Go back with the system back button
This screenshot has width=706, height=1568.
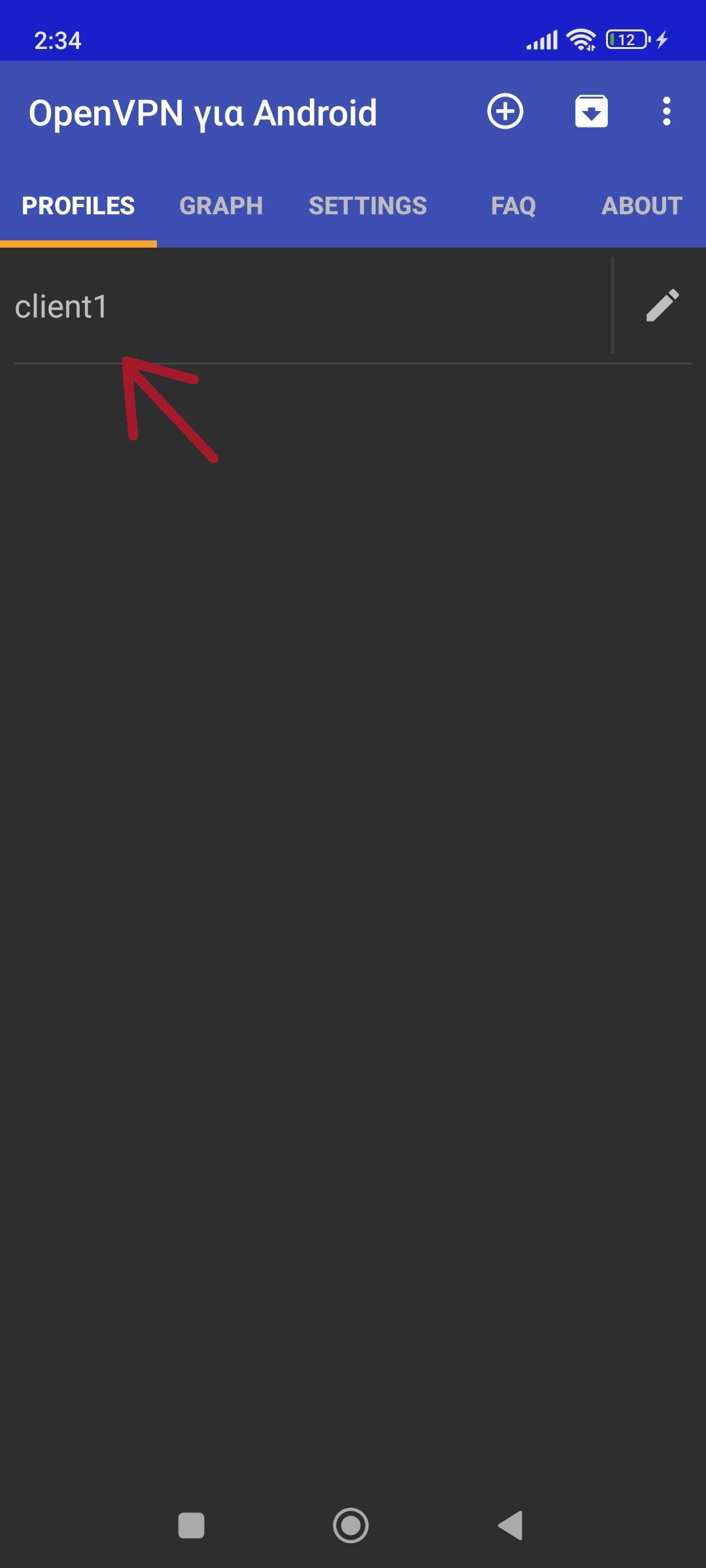[x=511, y=1526]
